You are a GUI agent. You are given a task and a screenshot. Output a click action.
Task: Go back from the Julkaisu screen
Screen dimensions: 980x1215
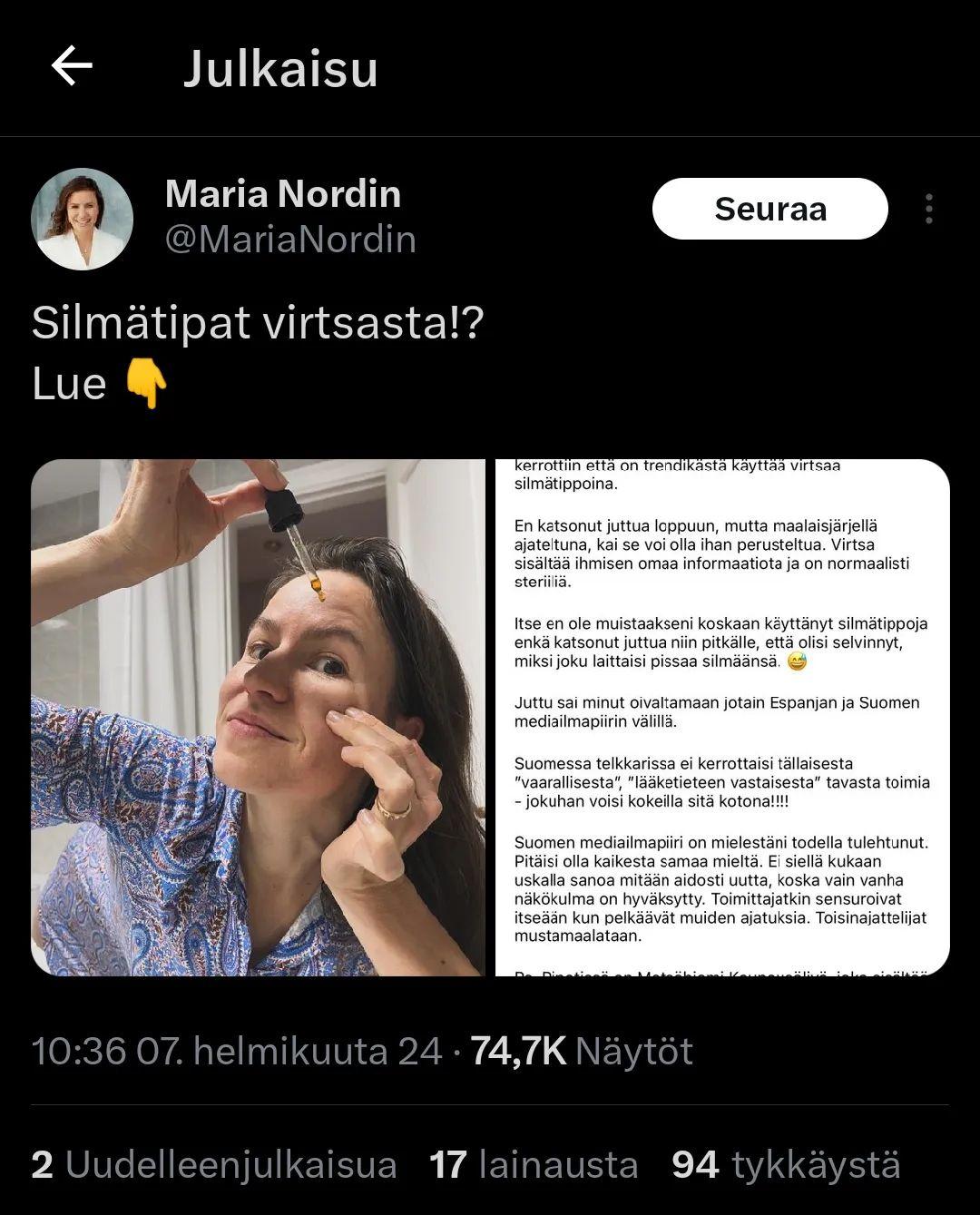(x=72, y=67)
